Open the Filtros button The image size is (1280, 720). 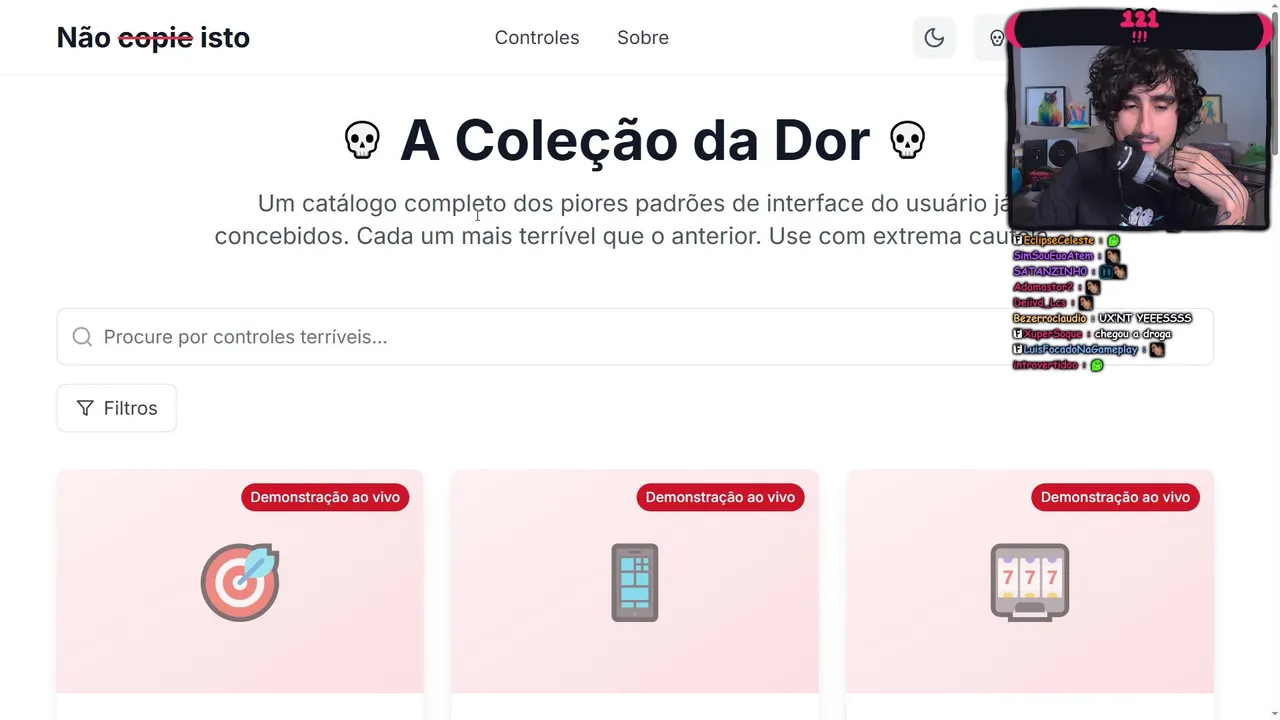tap(117, 408)
